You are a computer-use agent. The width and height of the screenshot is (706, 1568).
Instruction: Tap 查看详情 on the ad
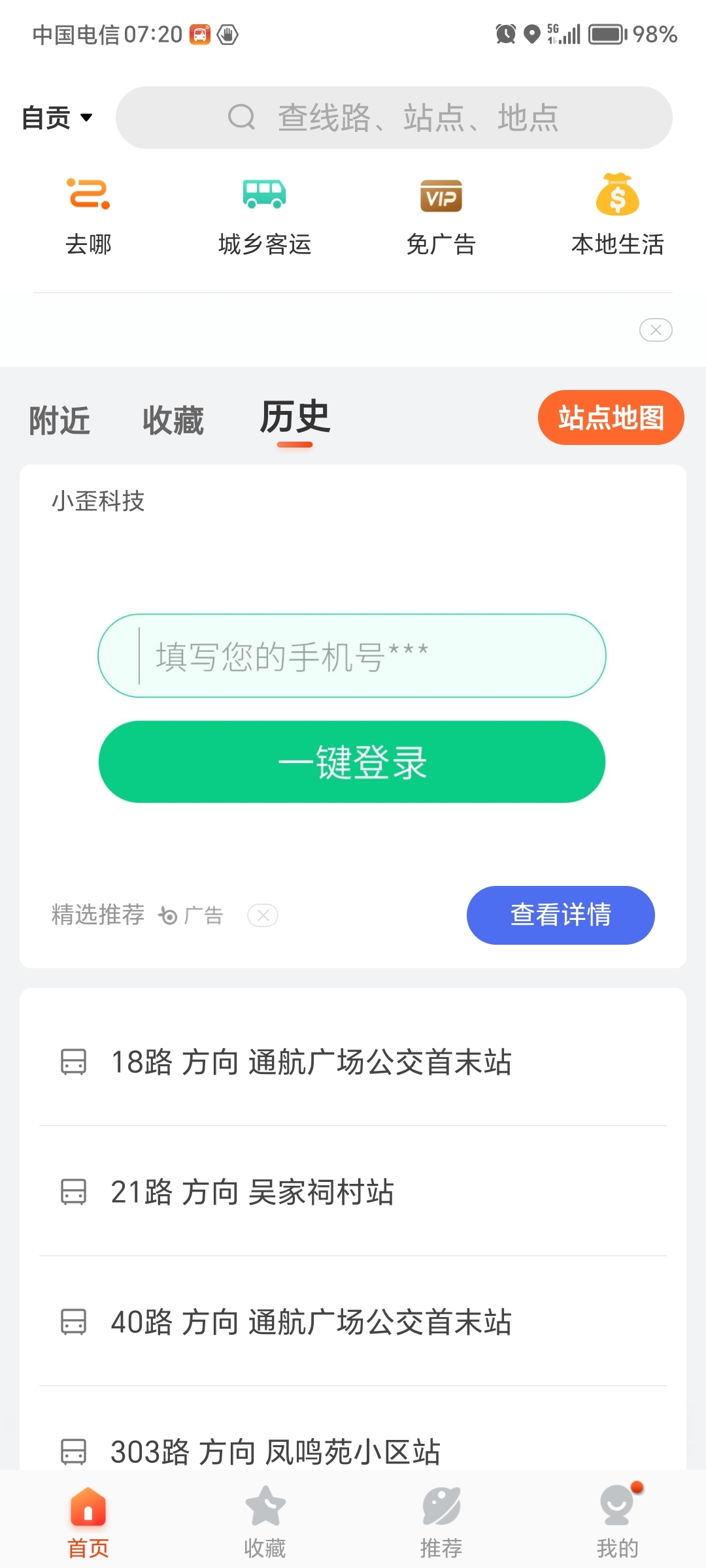[x=560, y=915]
